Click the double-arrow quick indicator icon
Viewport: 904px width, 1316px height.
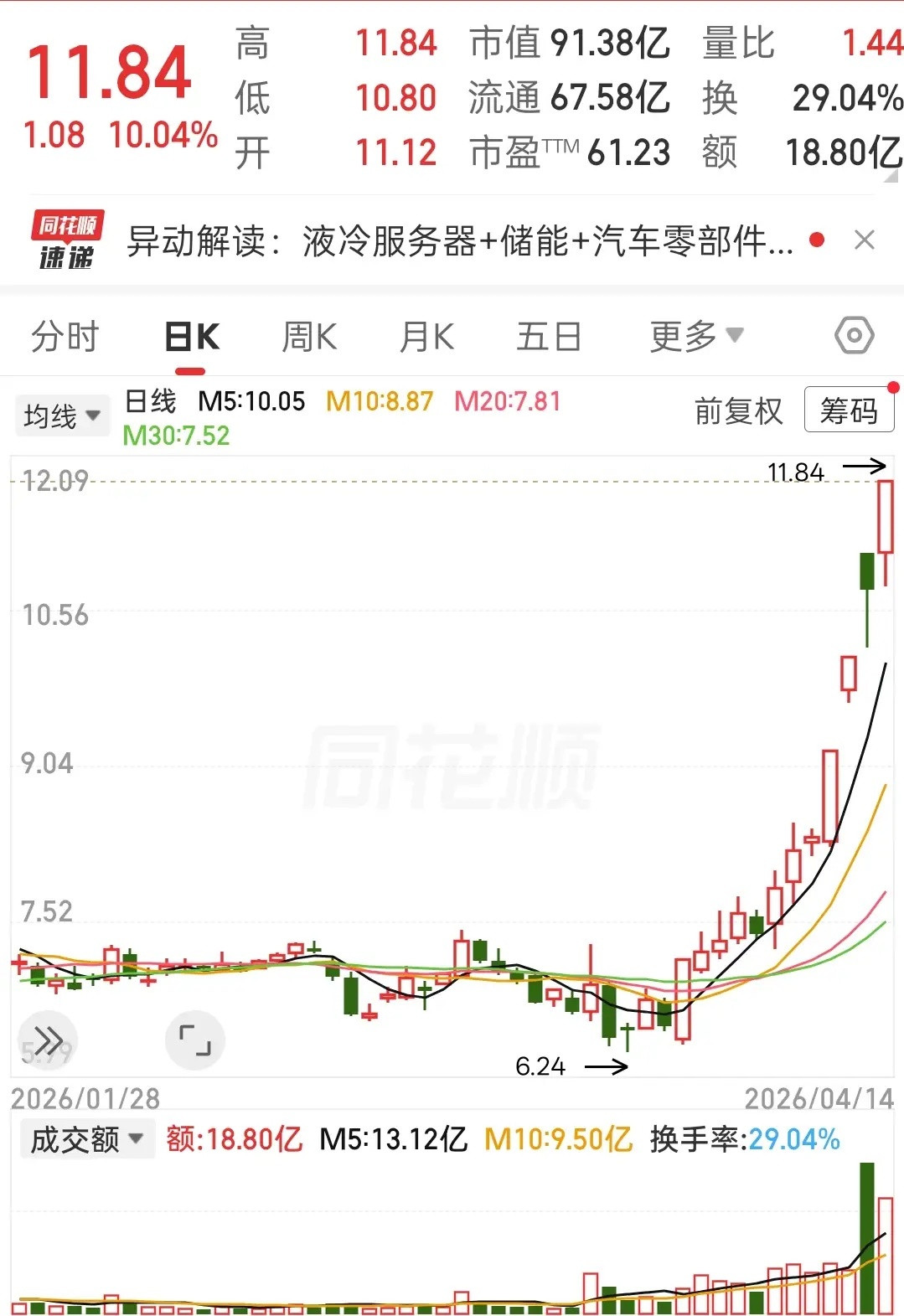(x=49, y=1040)
